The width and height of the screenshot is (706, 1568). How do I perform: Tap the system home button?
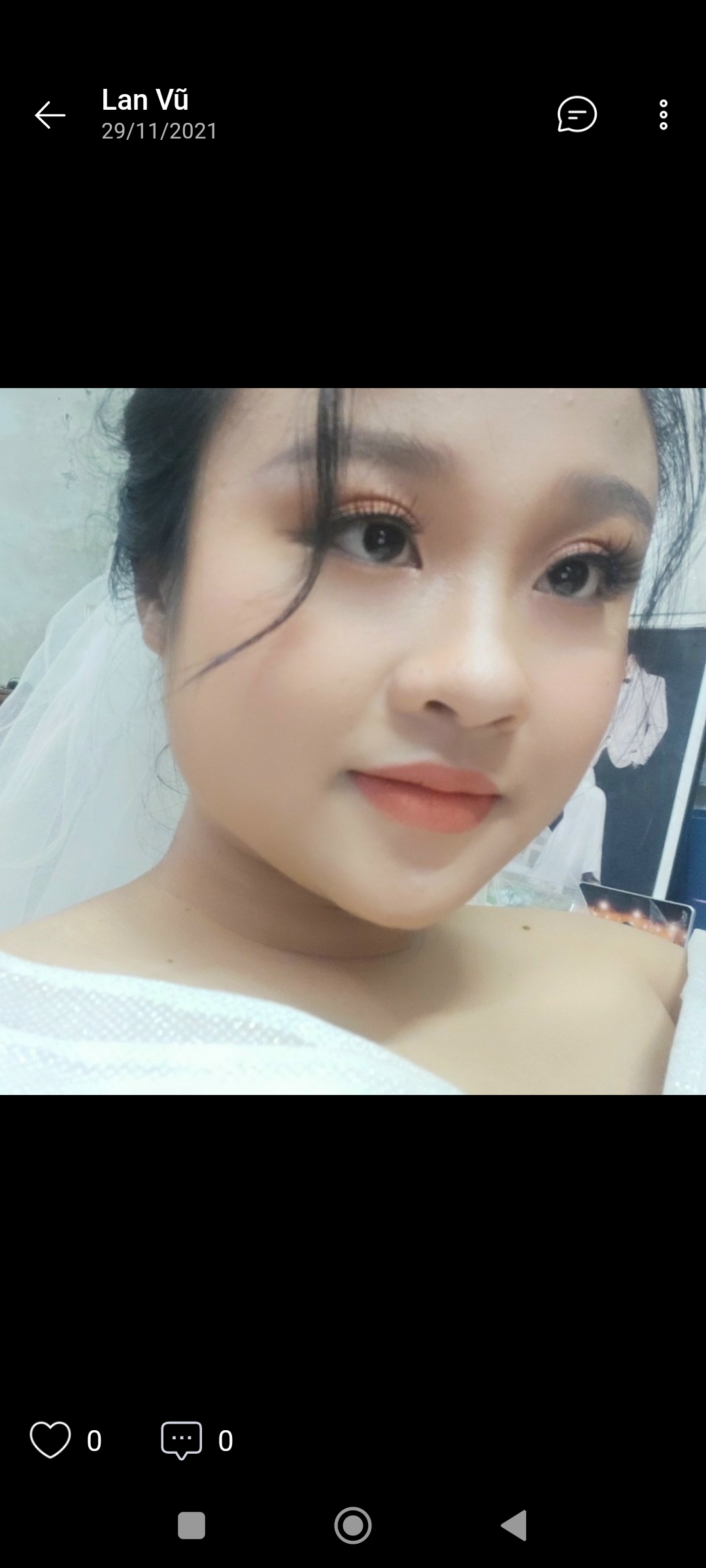pyautogui.click(x=353, y=1526)
